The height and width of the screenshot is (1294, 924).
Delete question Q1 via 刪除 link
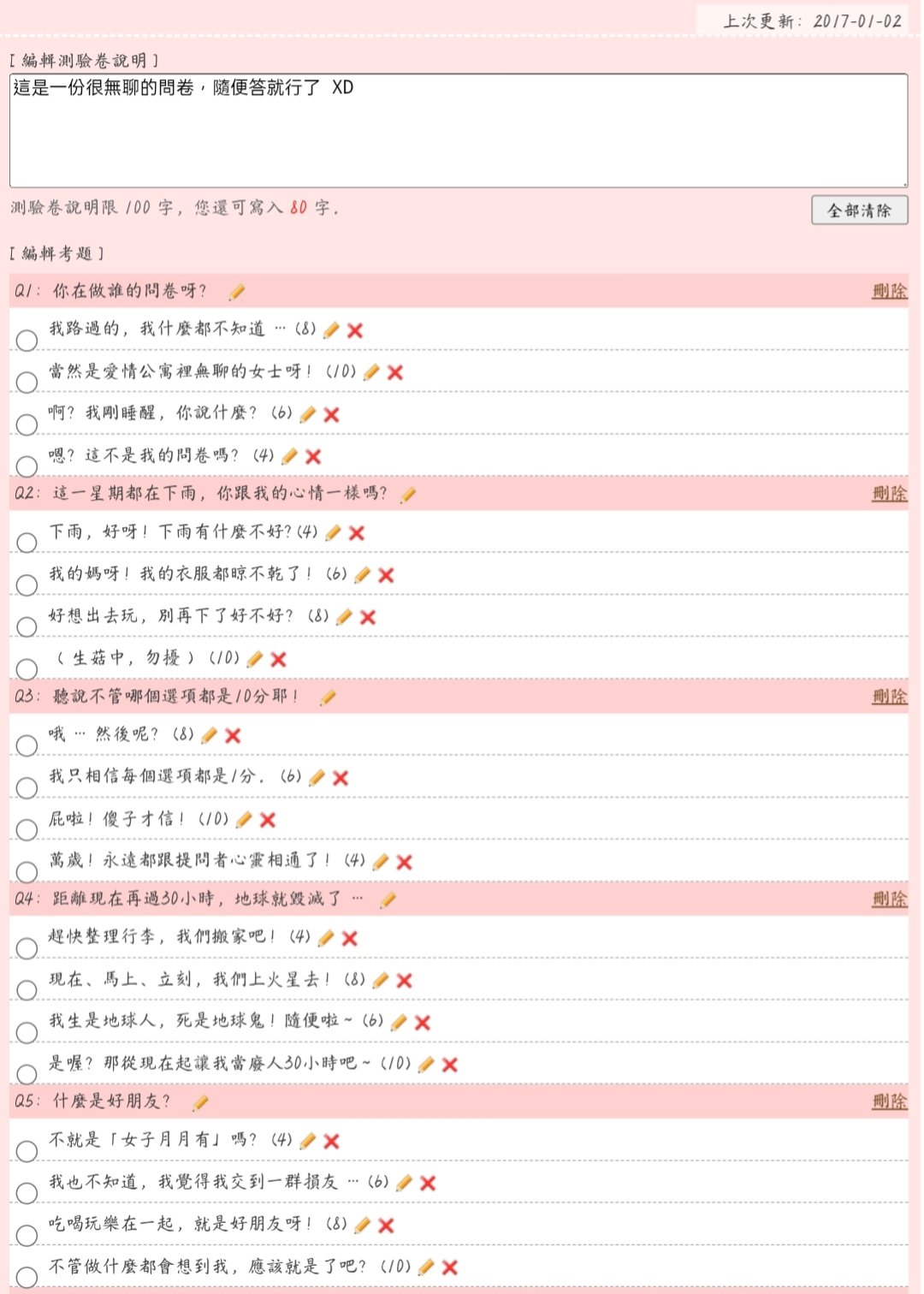[889, 291]
